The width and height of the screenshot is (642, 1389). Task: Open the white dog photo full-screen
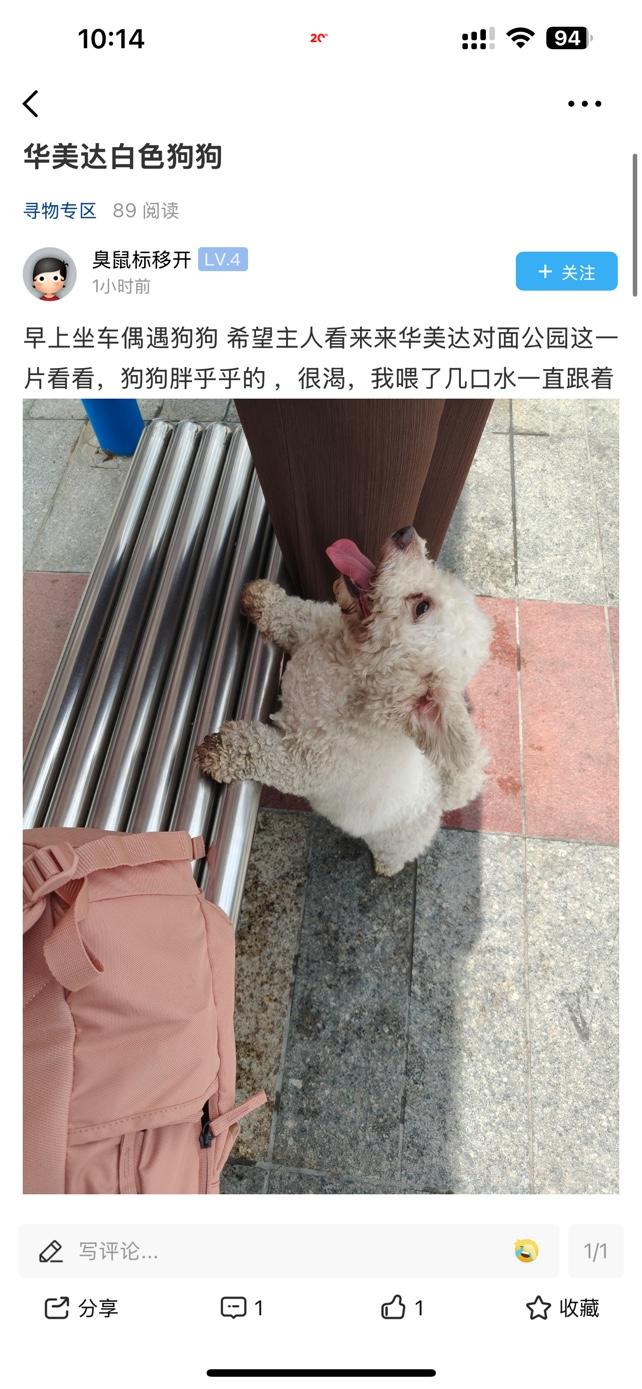tap(320, 795)
